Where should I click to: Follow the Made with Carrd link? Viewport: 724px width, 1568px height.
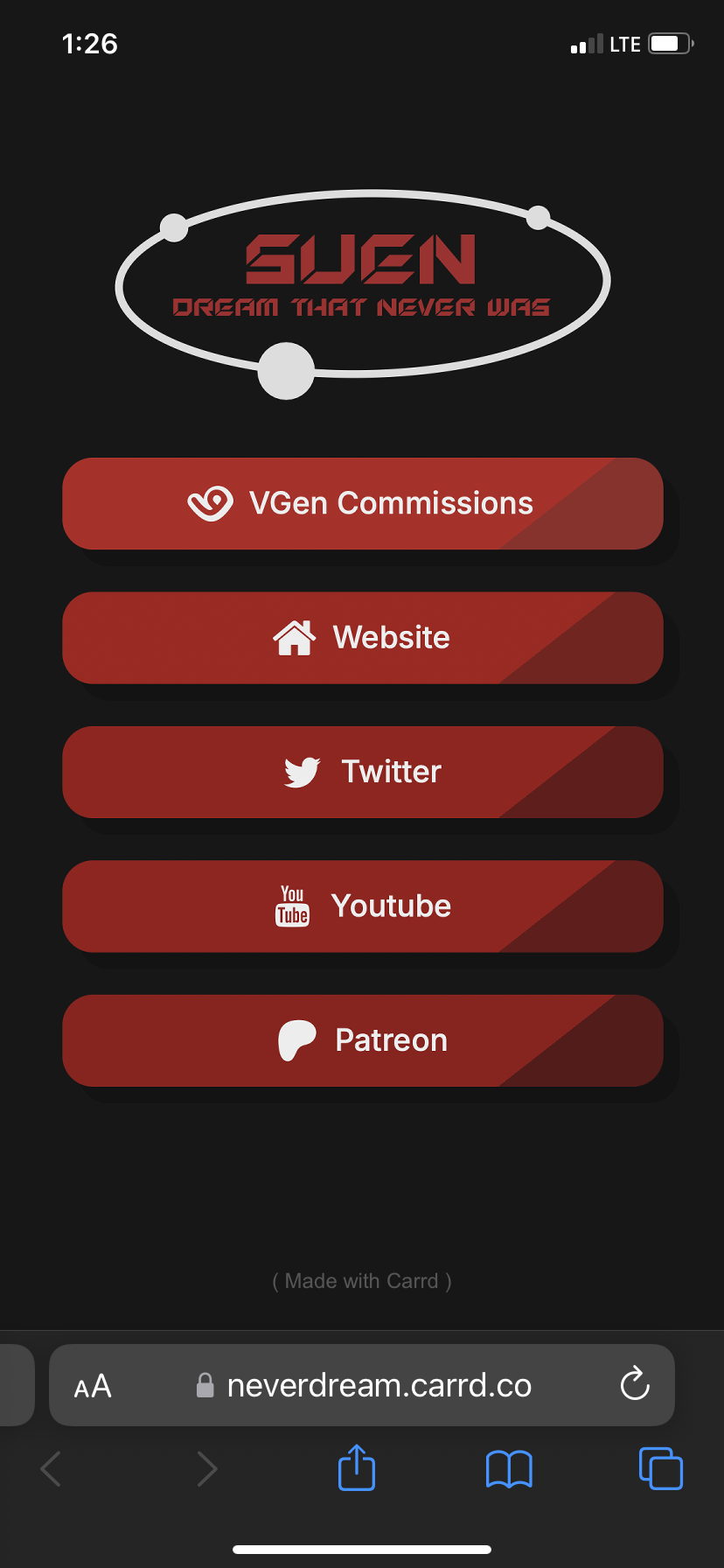click(362, 1281)
